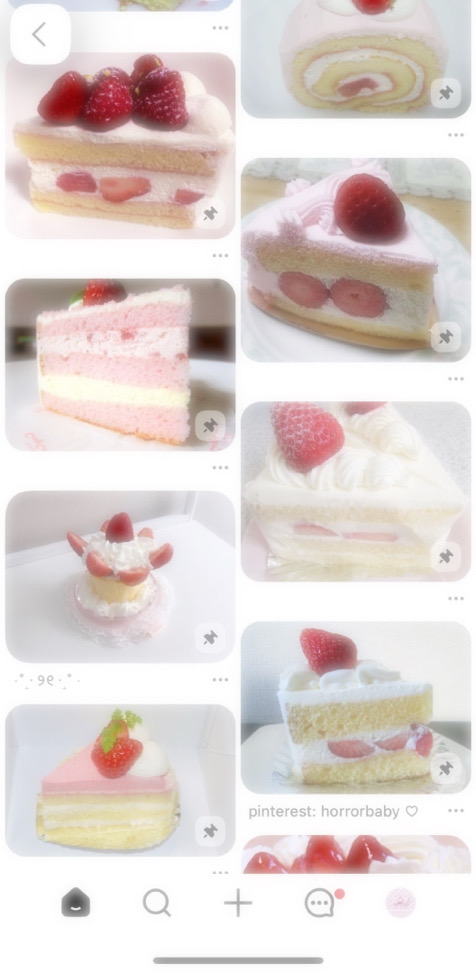Open the three-strawberry shortcake pin
The image size is (476, 974).
point(121,146)
